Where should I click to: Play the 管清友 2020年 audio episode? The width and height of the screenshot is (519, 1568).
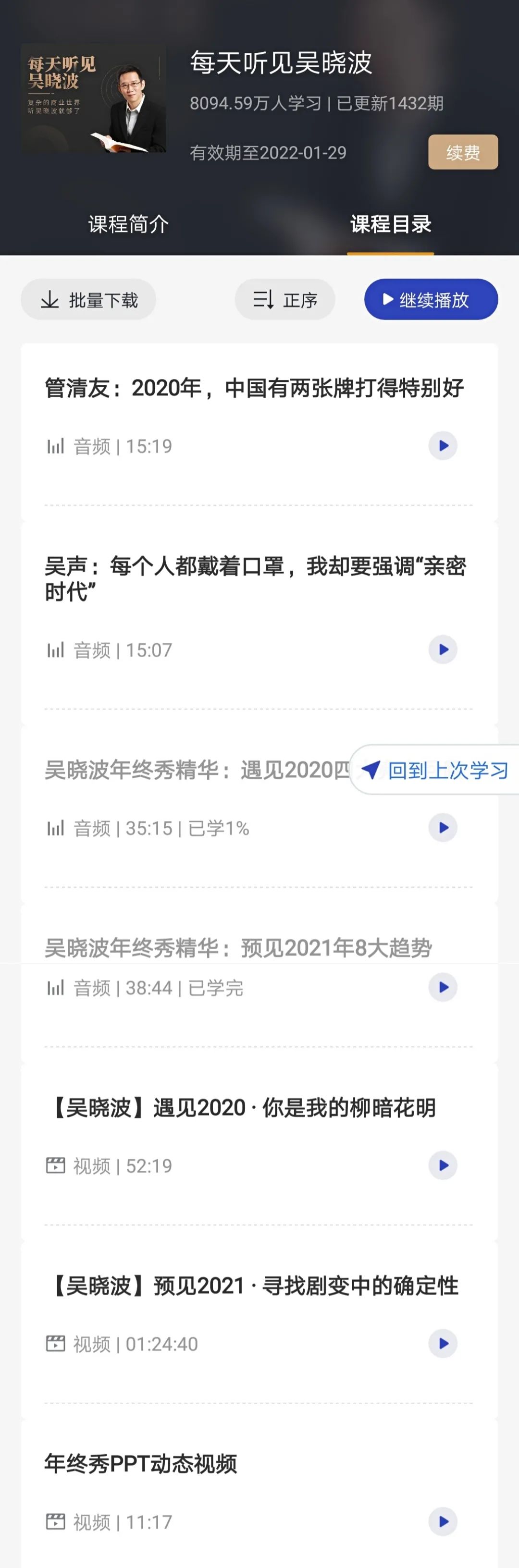[x=443, y=446]
